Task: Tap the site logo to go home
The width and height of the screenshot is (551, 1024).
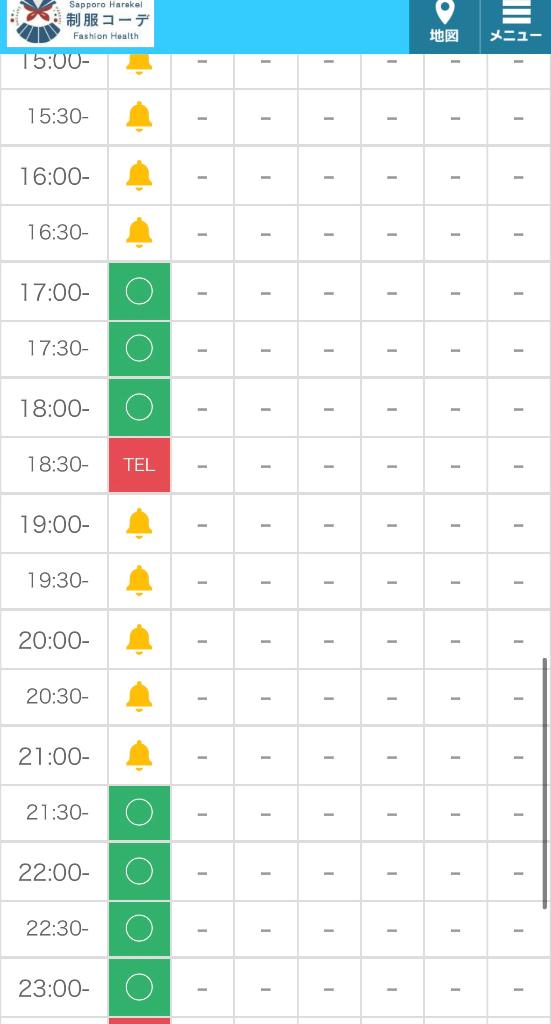Action: 80,23
